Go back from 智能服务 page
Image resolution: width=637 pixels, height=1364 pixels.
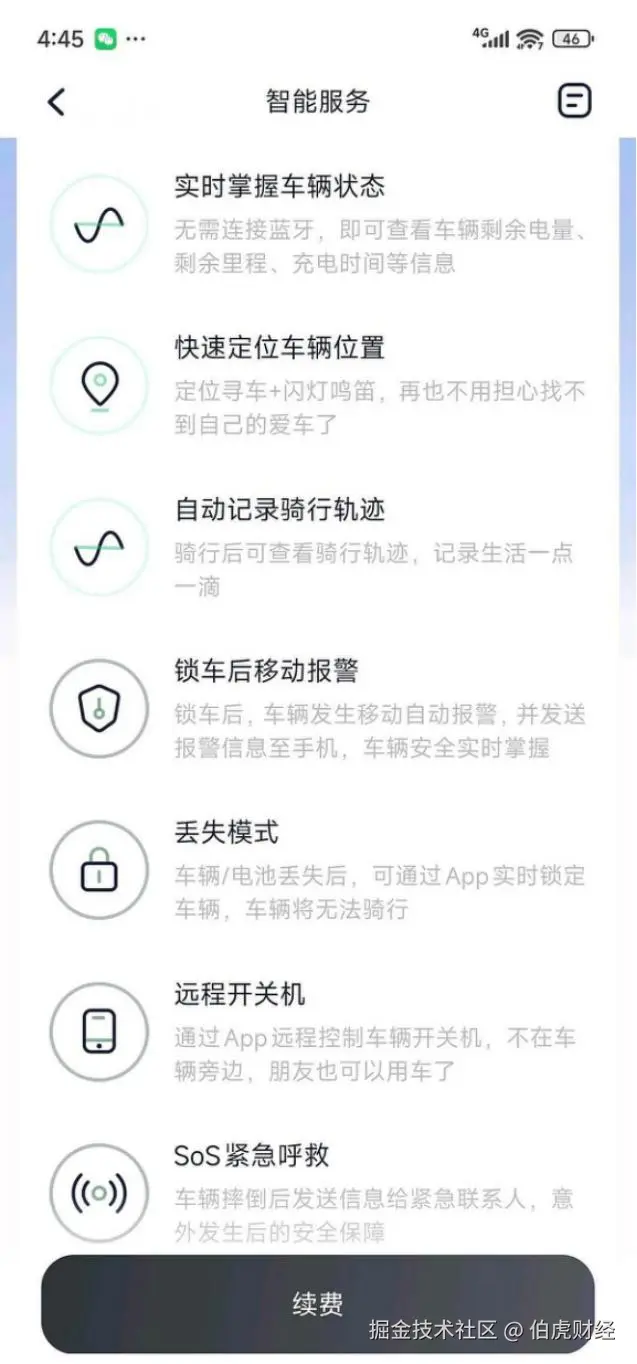point(57,101)
